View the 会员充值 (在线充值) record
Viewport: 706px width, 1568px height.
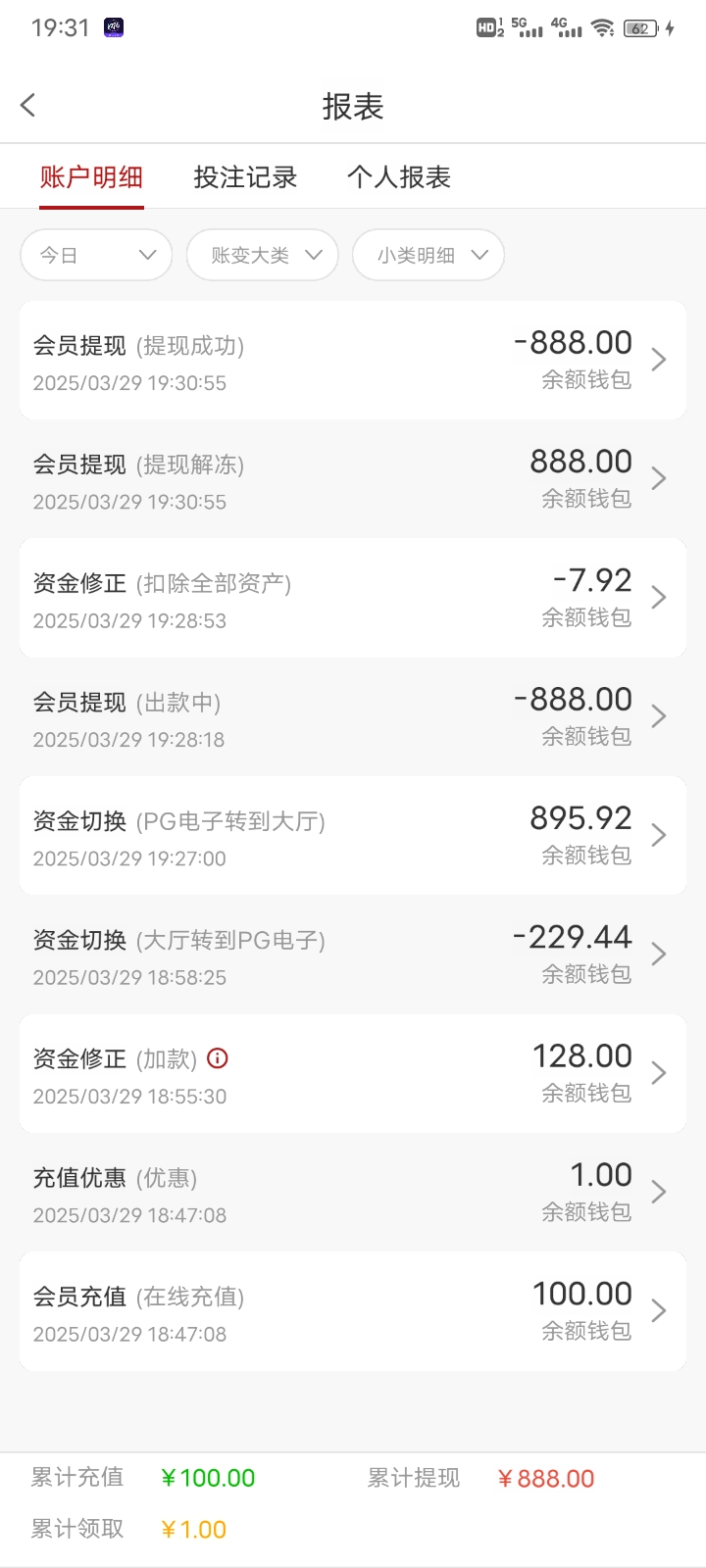[353, 1311]
